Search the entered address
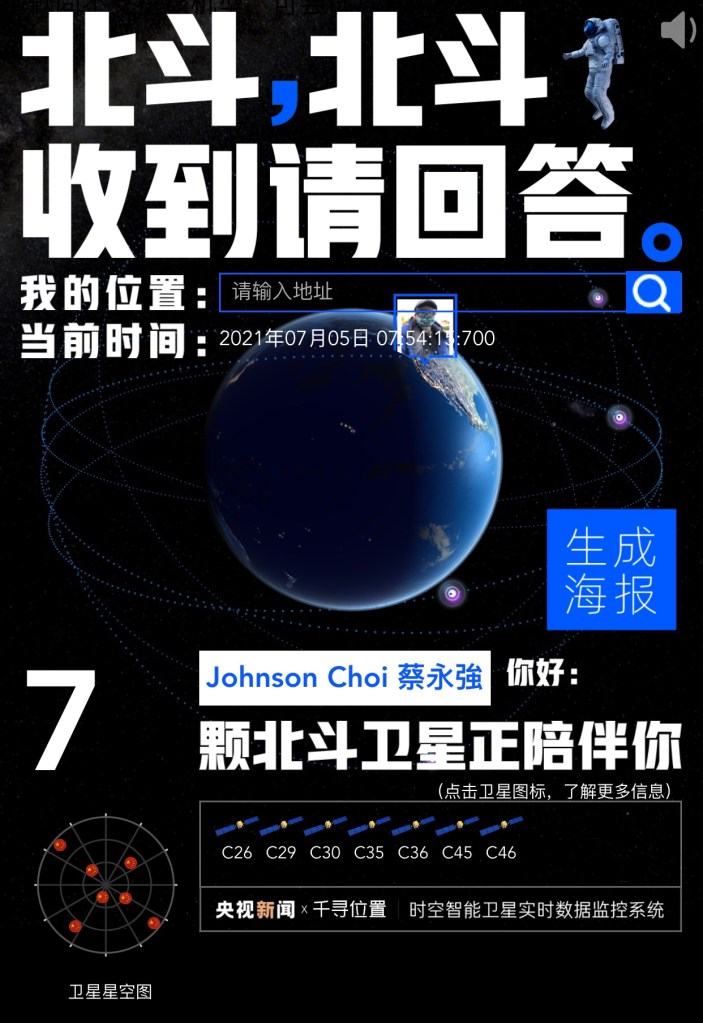703x1023 pixels. [x=653, y=292]
